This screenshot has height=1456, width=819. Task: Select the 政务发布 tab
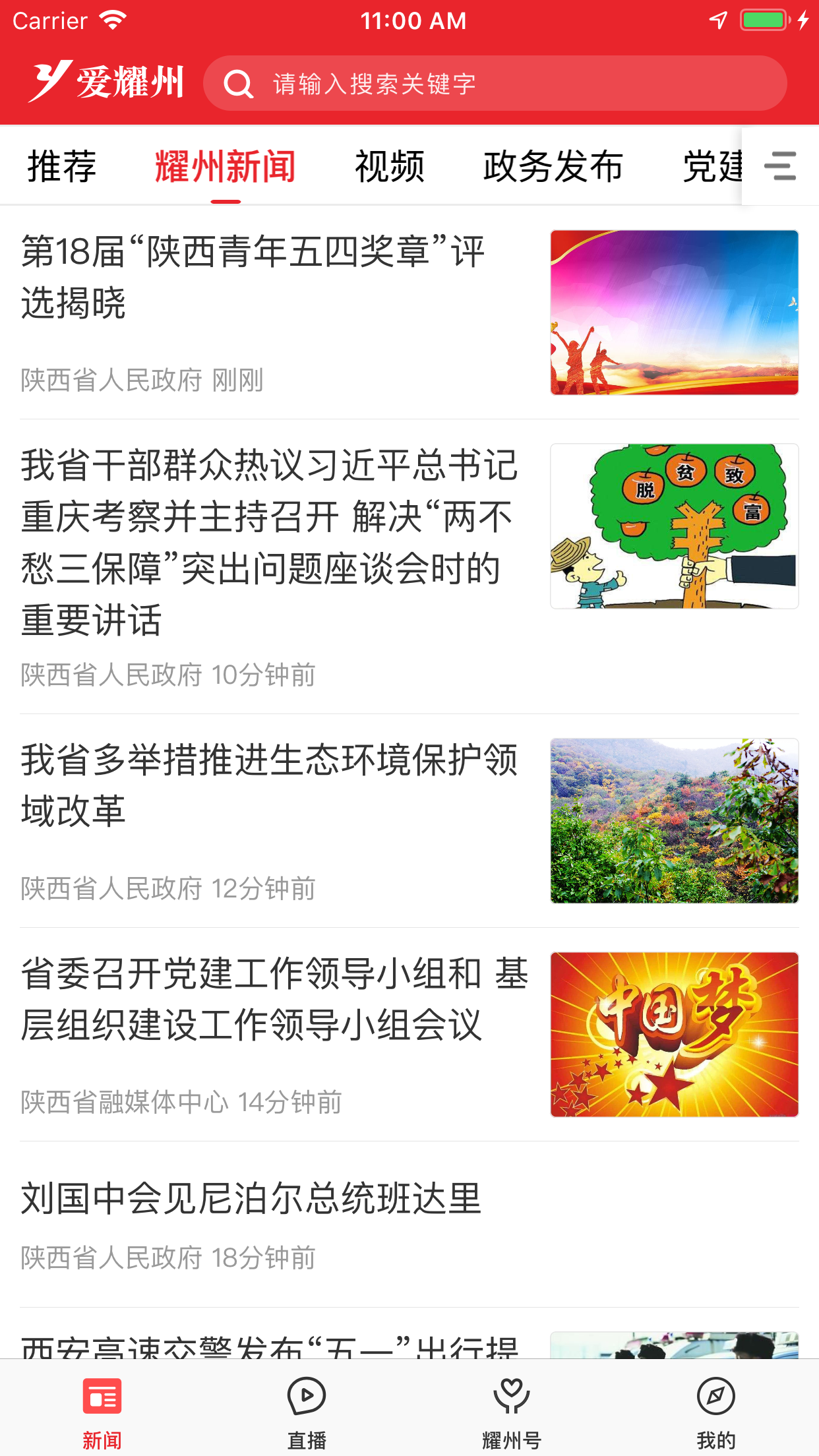point(552,166)
